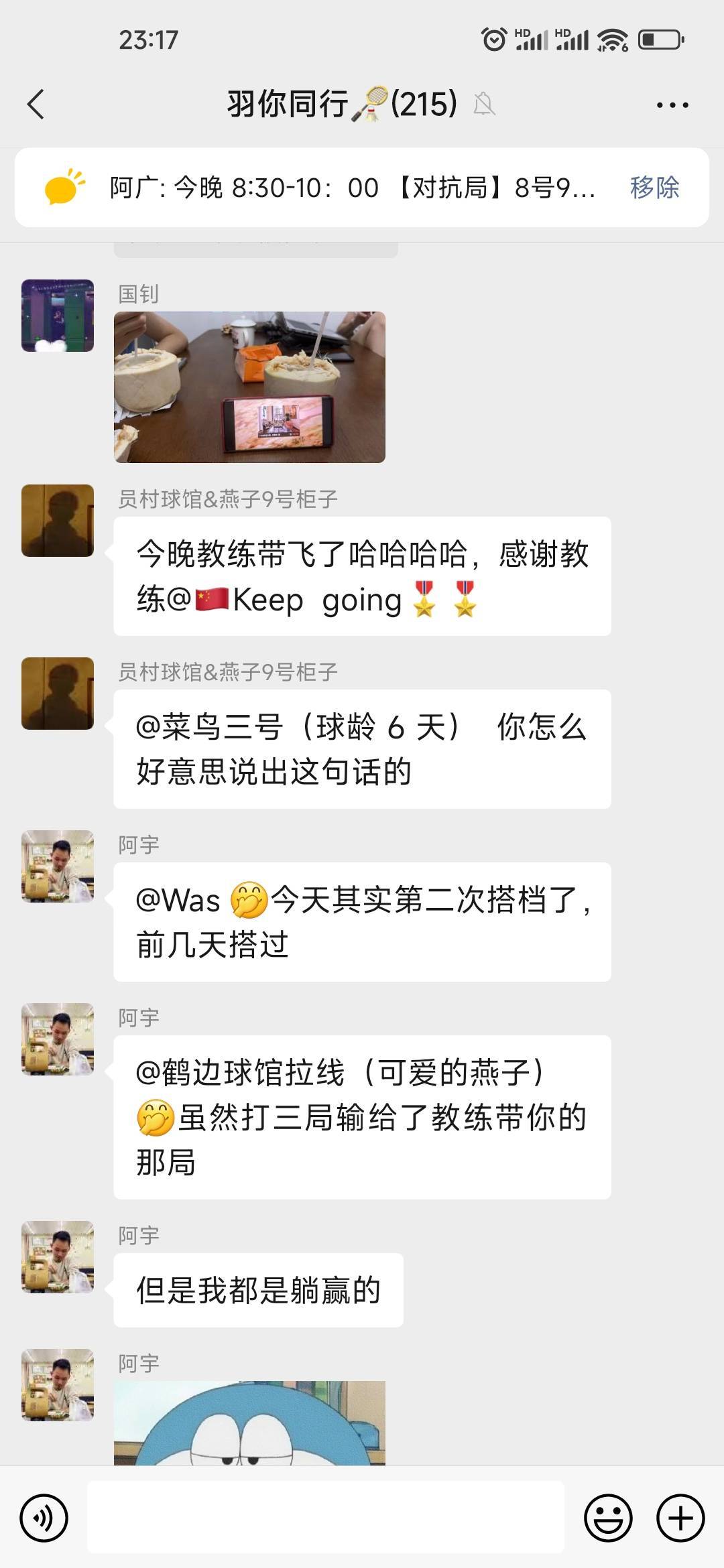Open 国钊's coconut photo
Screen dimensions: 724x1568
click(x=249, y=387)
